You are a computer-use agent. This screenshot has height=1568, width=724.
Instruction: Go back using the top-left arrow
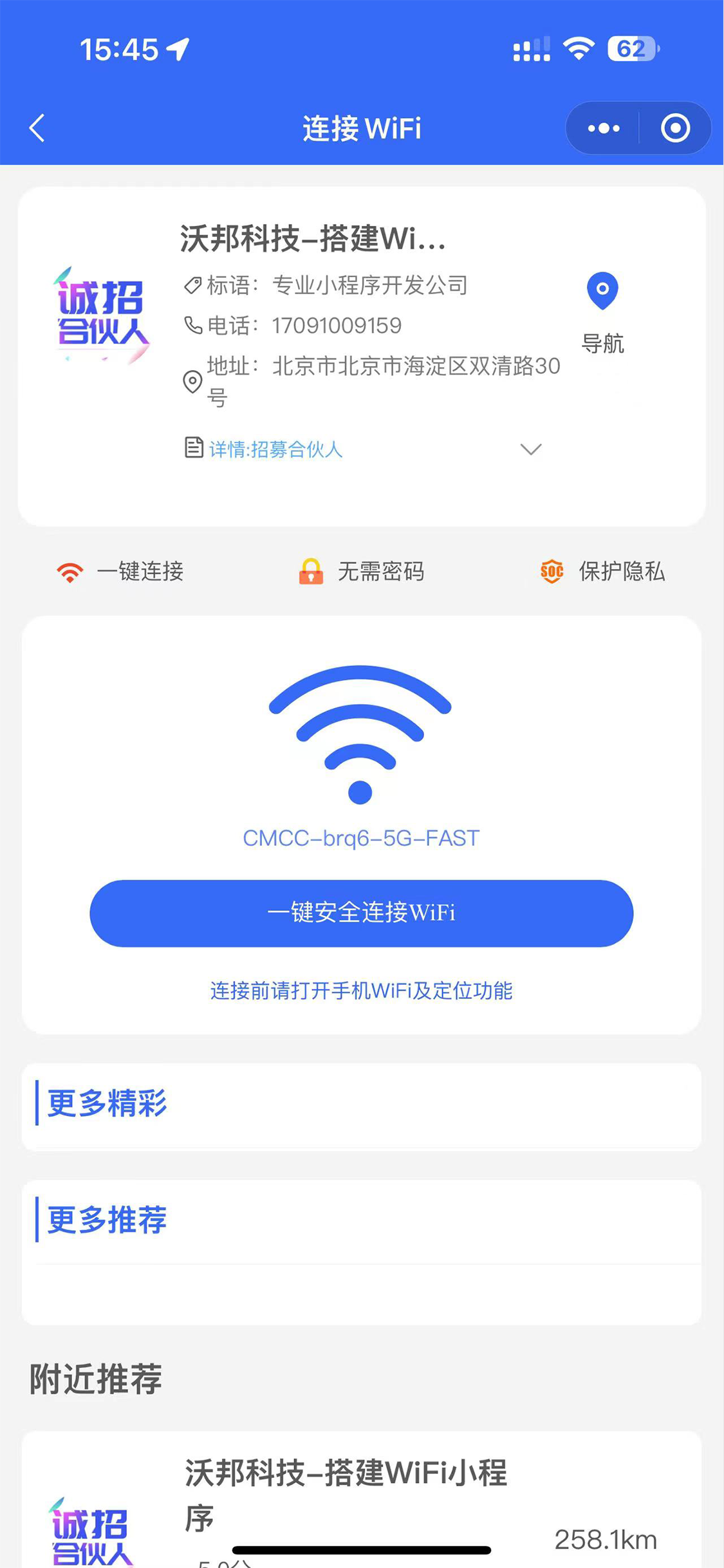[37, 128]
